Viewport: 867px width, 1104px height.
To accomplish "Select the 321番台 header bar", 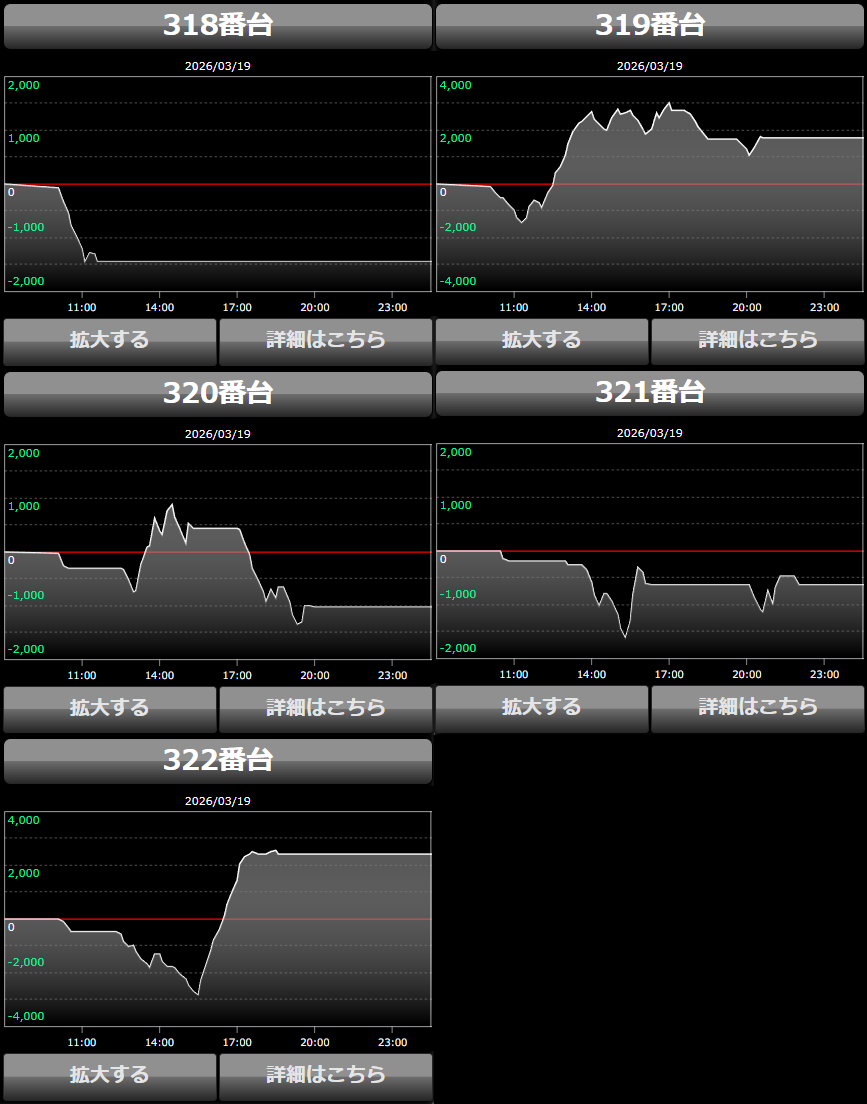I will [x=650, y=393].
